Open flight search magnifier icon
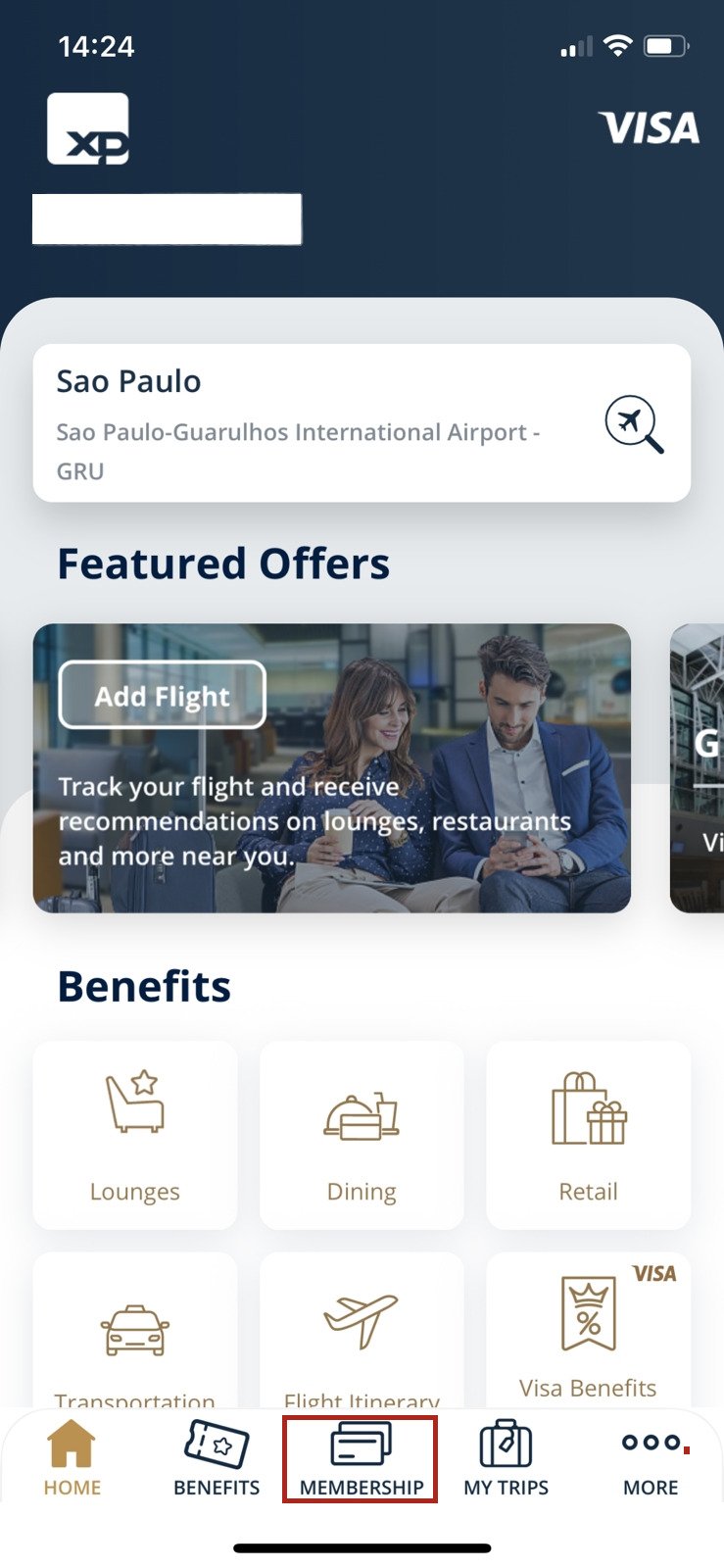Image resolution: width=724 pixels, height=1568 pixels. [x=634, y=424]
